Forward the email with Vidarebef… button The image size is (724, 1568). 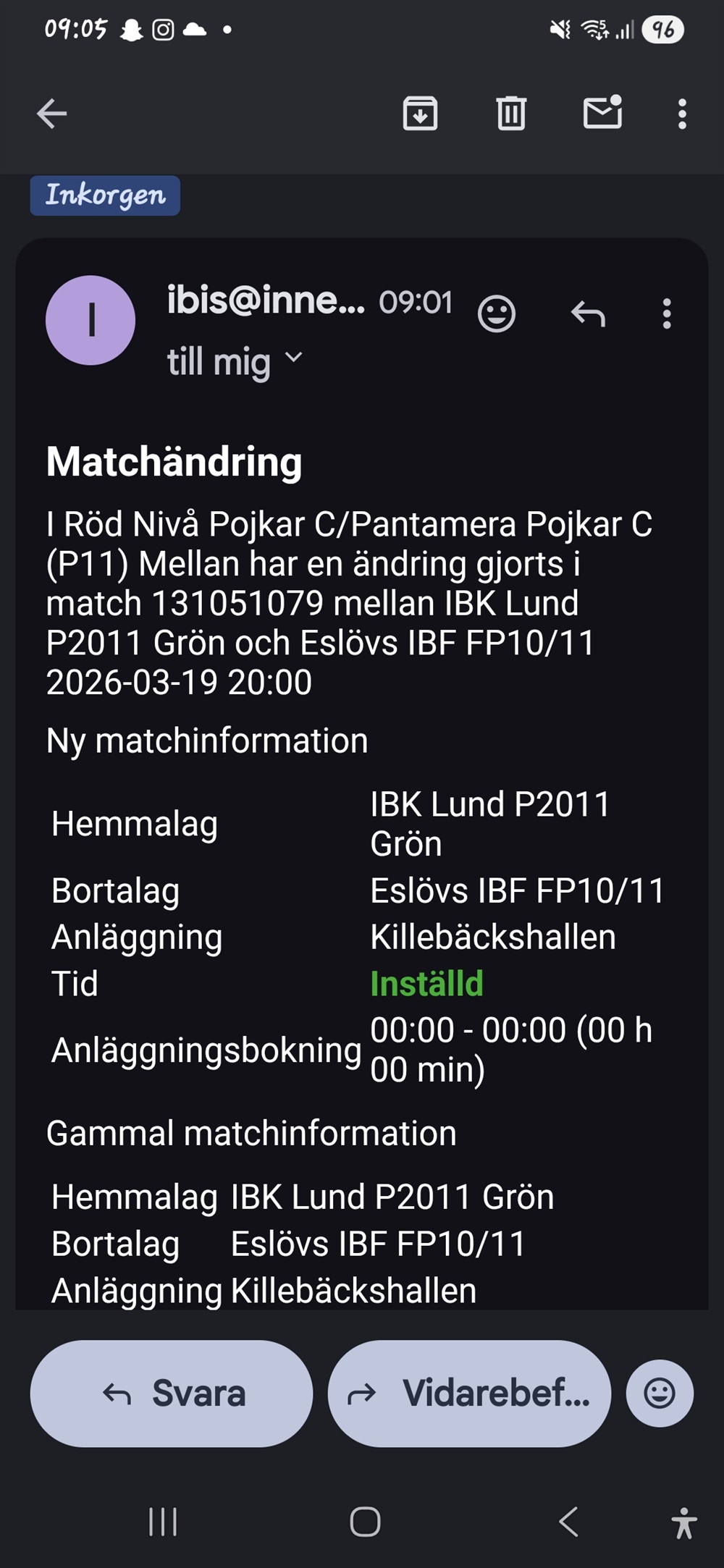469,1394
